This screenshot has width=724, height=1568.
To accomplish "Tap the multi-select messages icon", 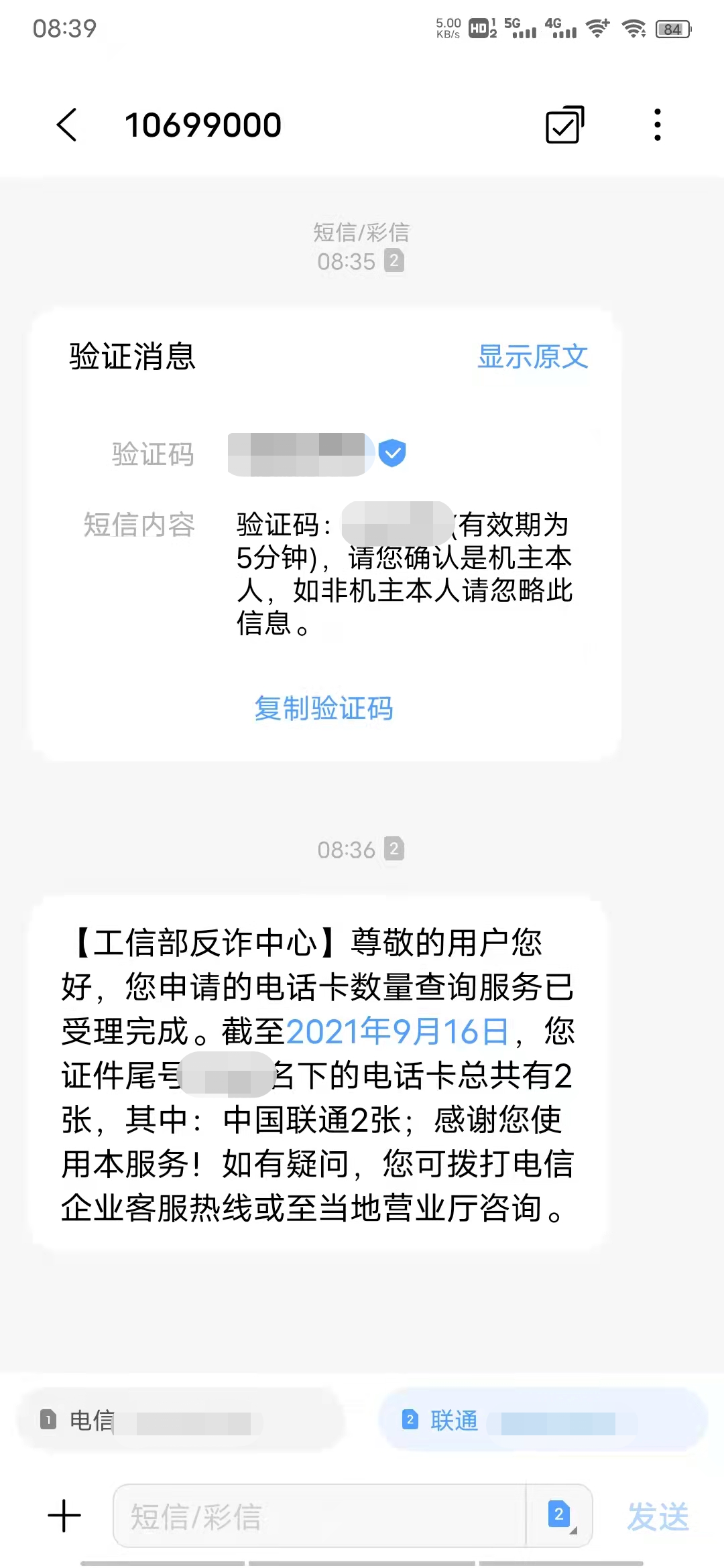I will (564, 125).
